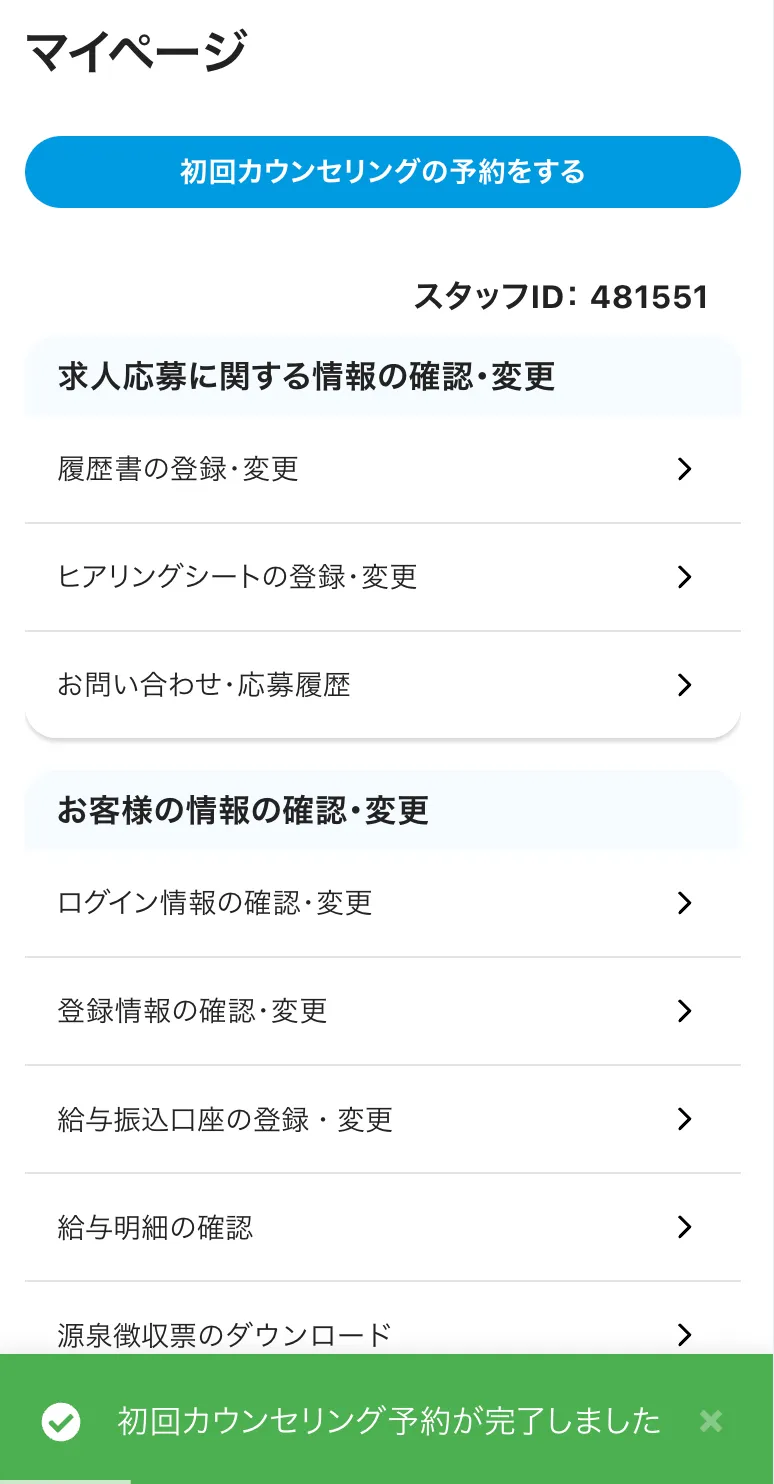Click the chevron next to お問い合わせ・応募履歴
The height and width of the screenshot is (1484, 774).
pos(684,685)
